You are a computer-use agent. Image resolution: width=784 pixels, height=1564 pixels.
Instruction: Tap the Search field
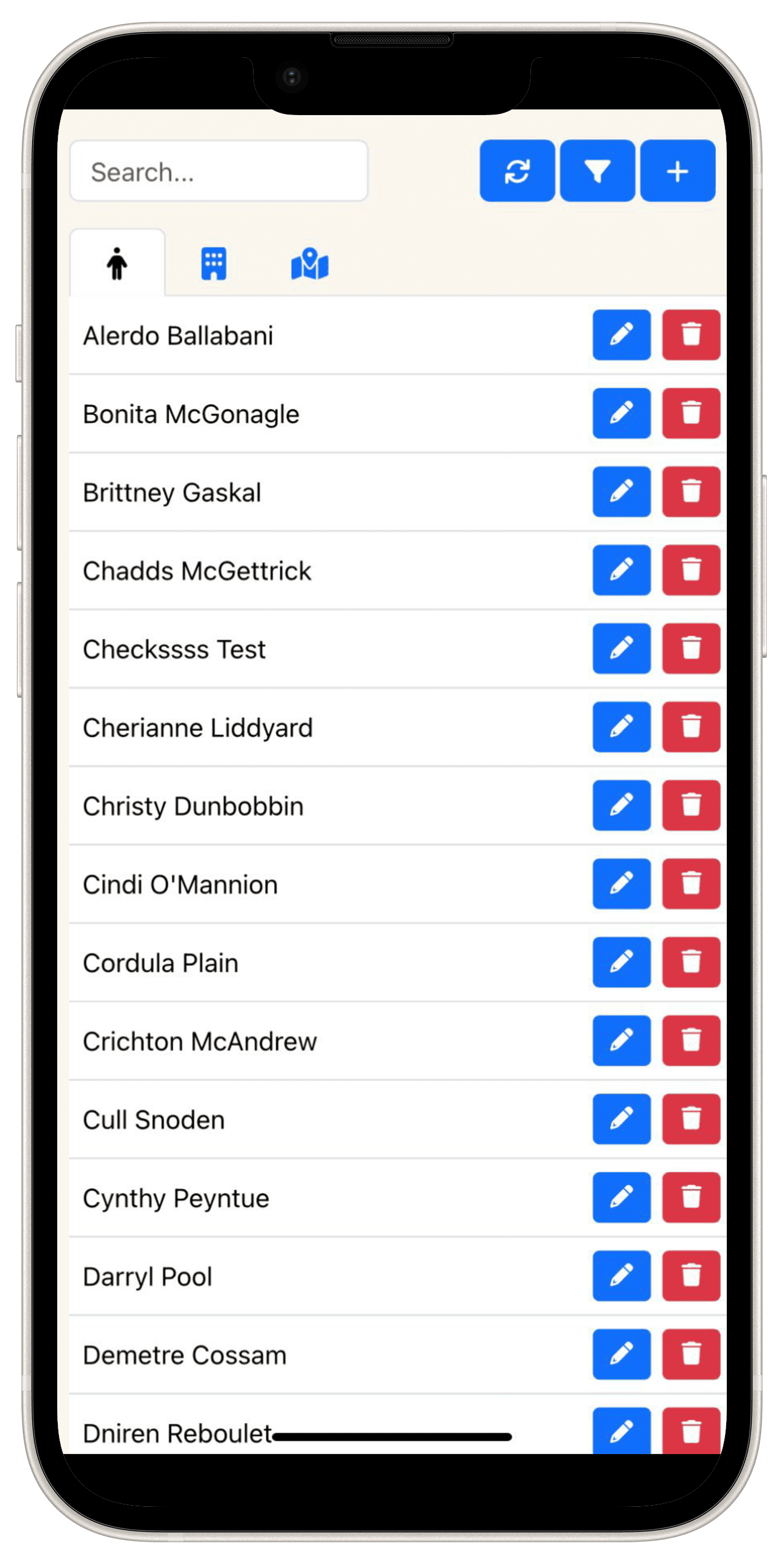219,171
